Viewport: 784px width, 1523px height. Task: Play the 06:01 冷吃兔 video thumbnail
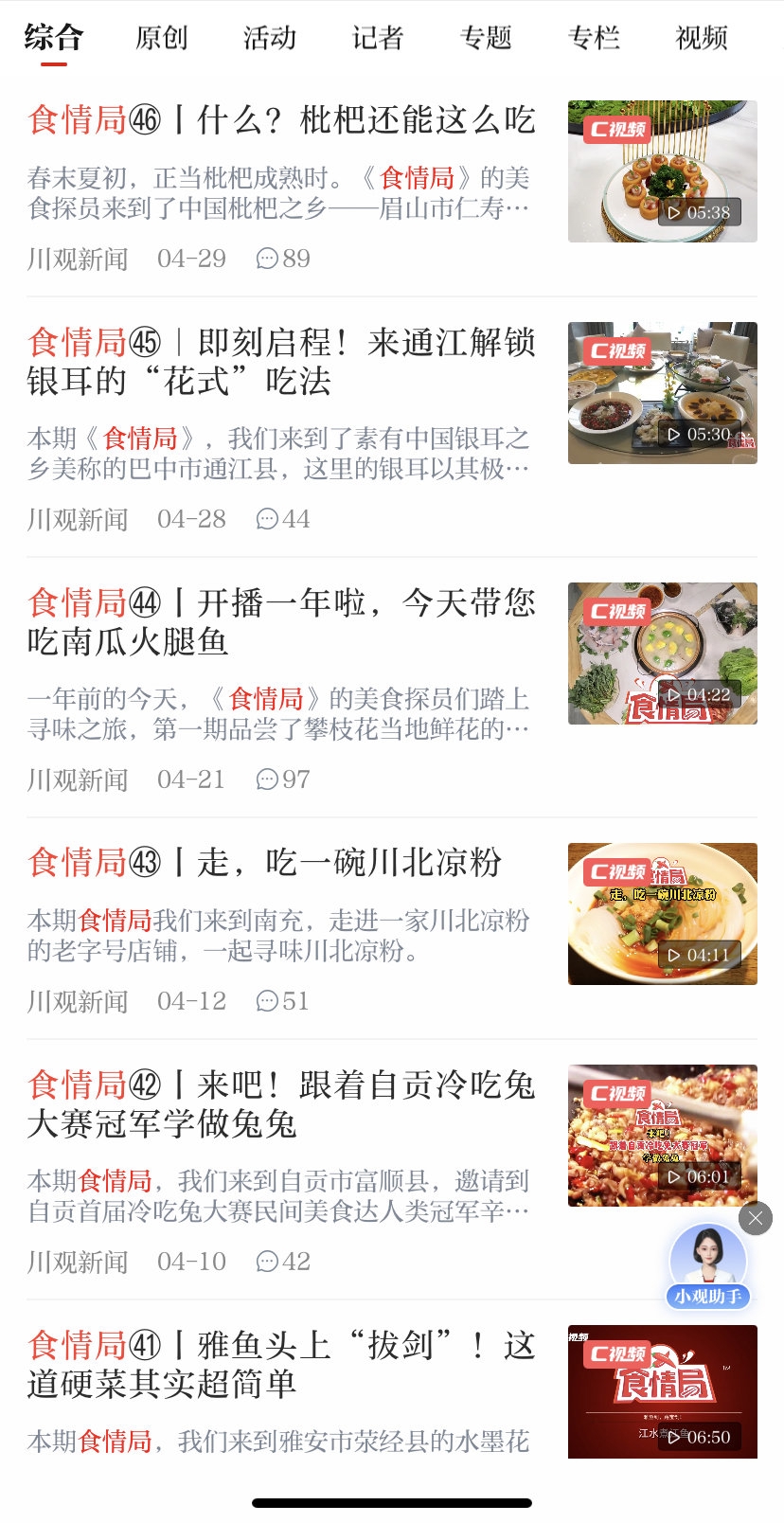(662, 1136)
